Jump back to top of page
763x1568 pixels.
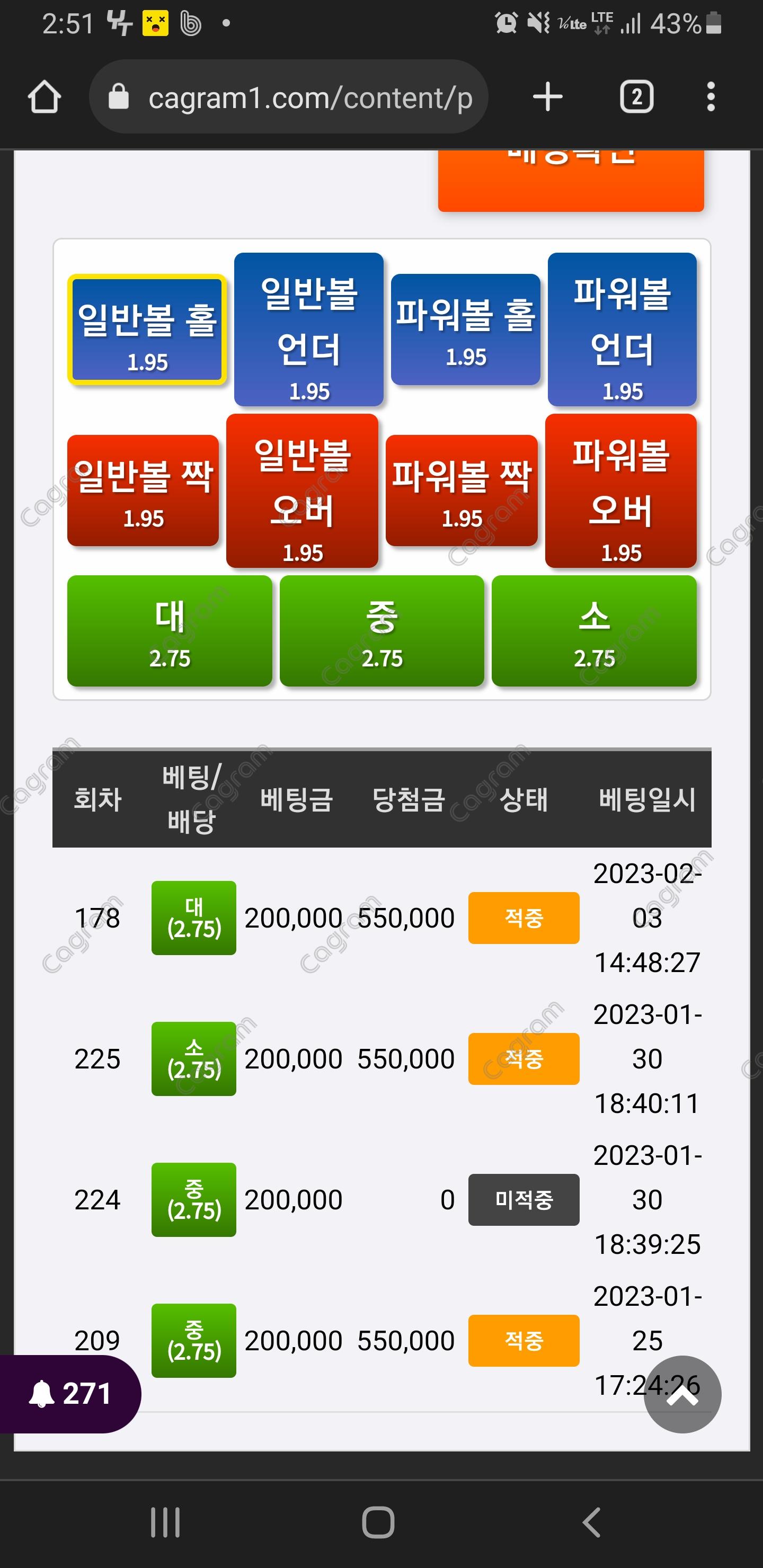(682, 1394)
